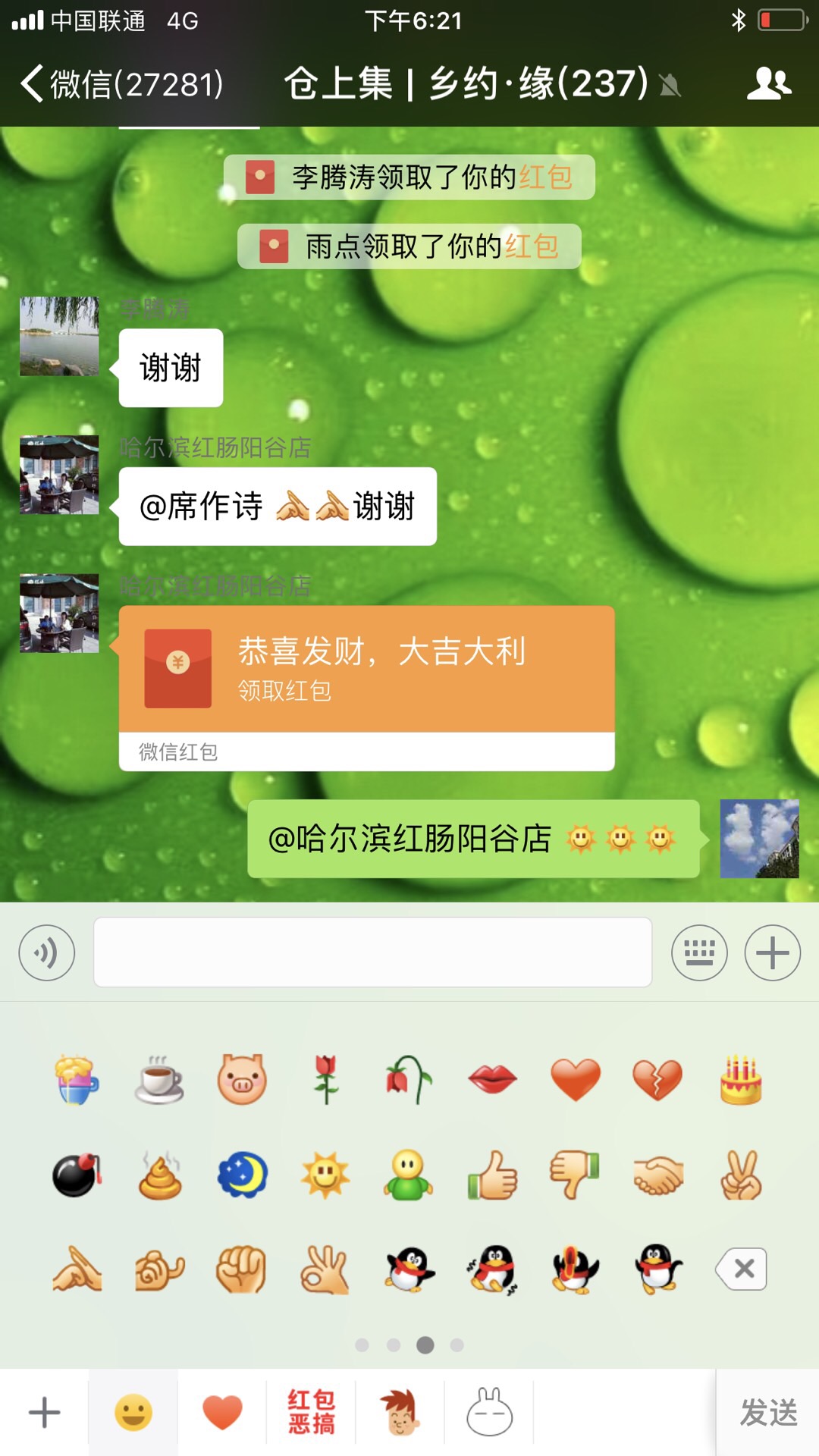Insert the thumbs up emoji
The width and height of the screenshot is (819, 1456).
[492, 1175]
